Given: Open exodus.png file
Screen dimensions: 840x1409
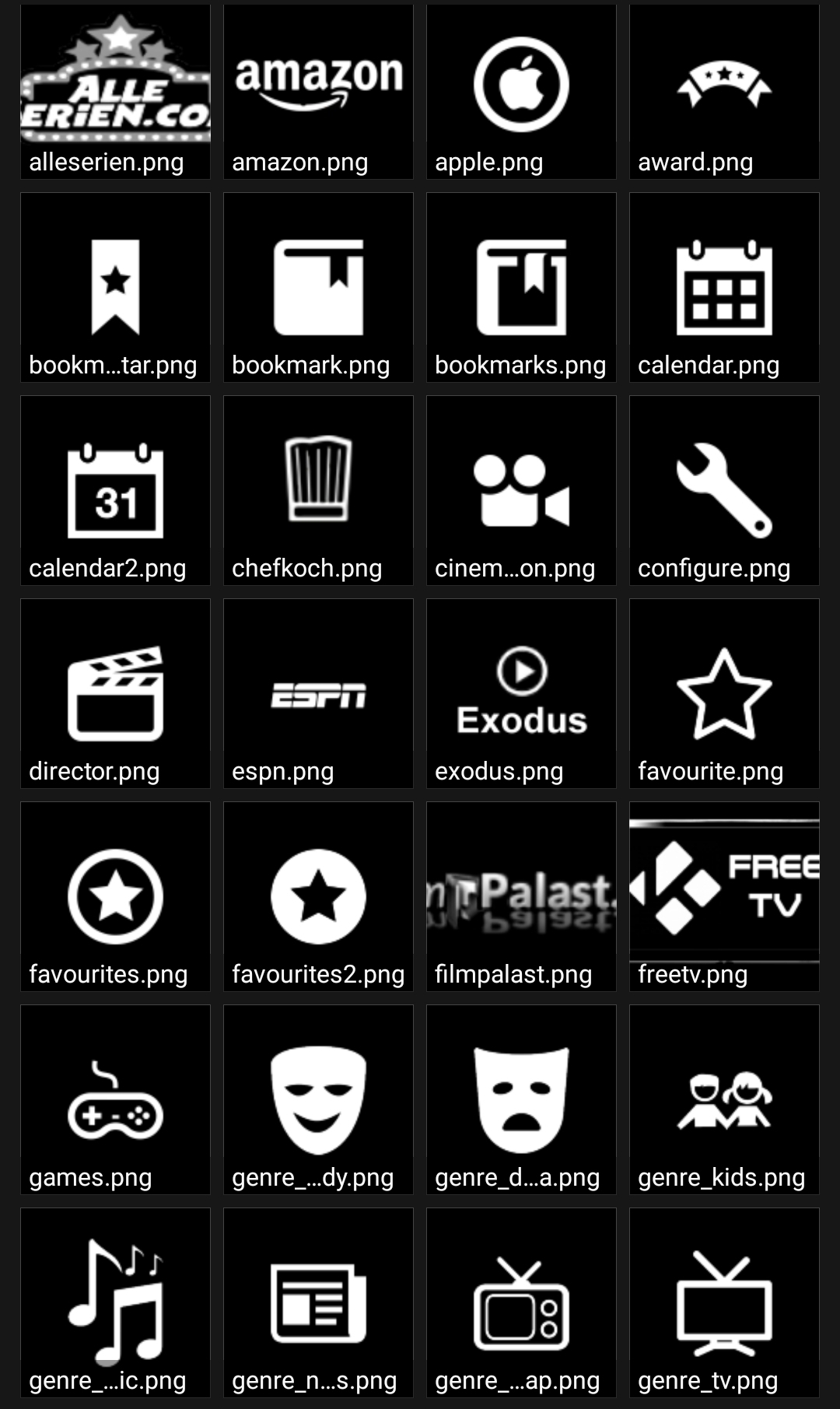Looking at the screenshot, I should [521, 694].
